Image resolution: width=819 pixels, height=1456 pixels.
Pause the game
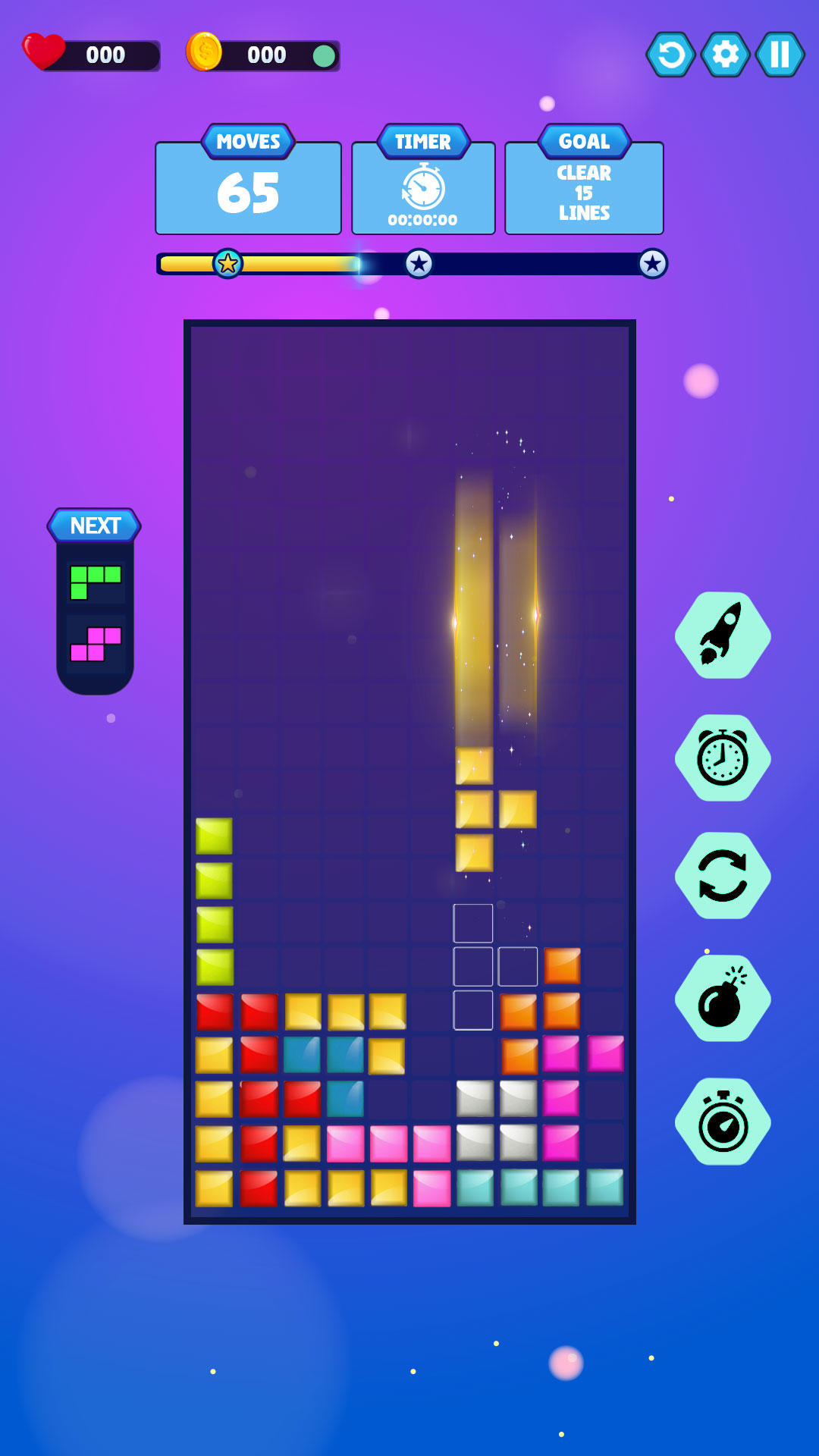tap(780, 55)
